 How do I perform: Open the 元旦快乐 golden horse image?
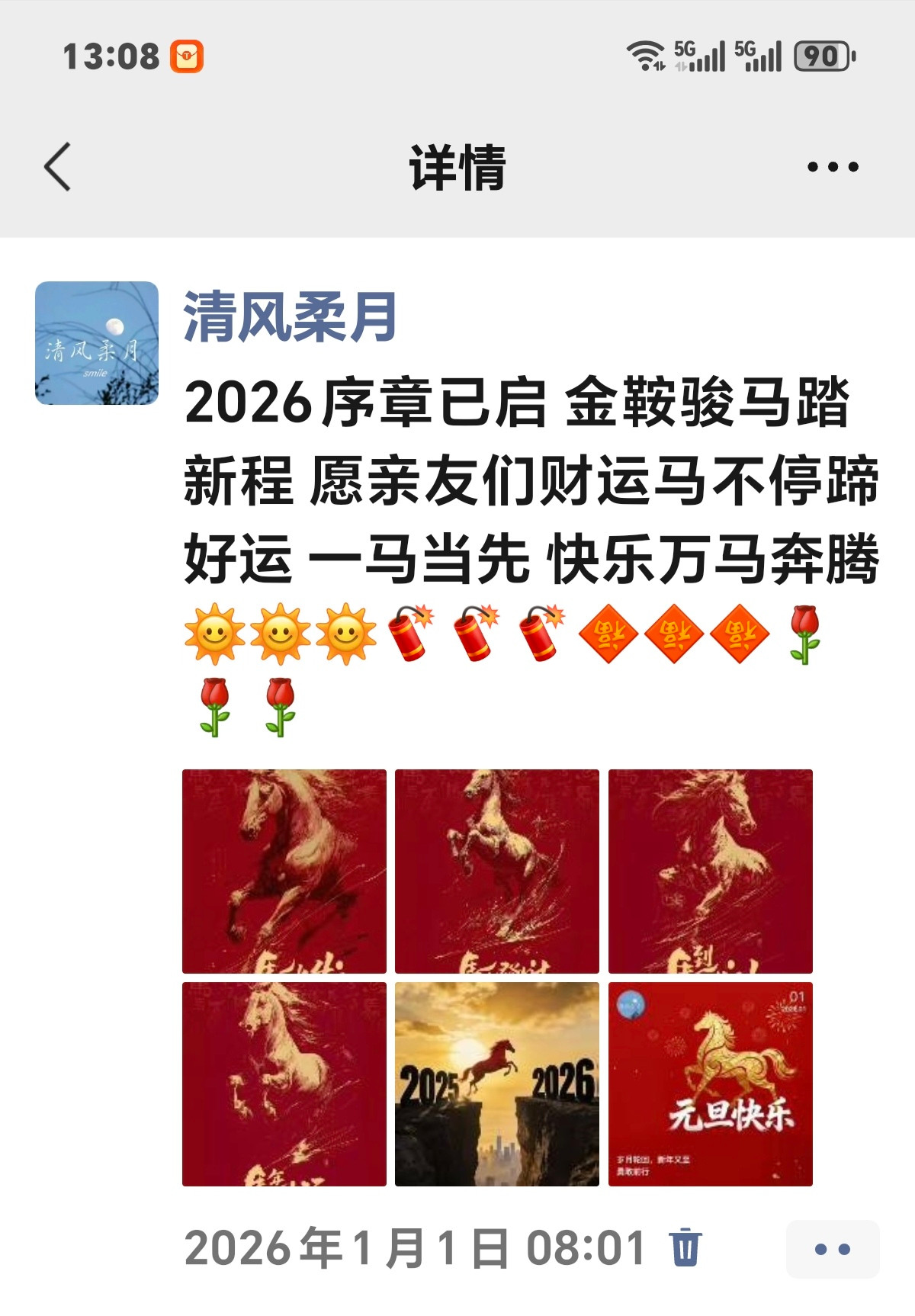[710, 1083]
